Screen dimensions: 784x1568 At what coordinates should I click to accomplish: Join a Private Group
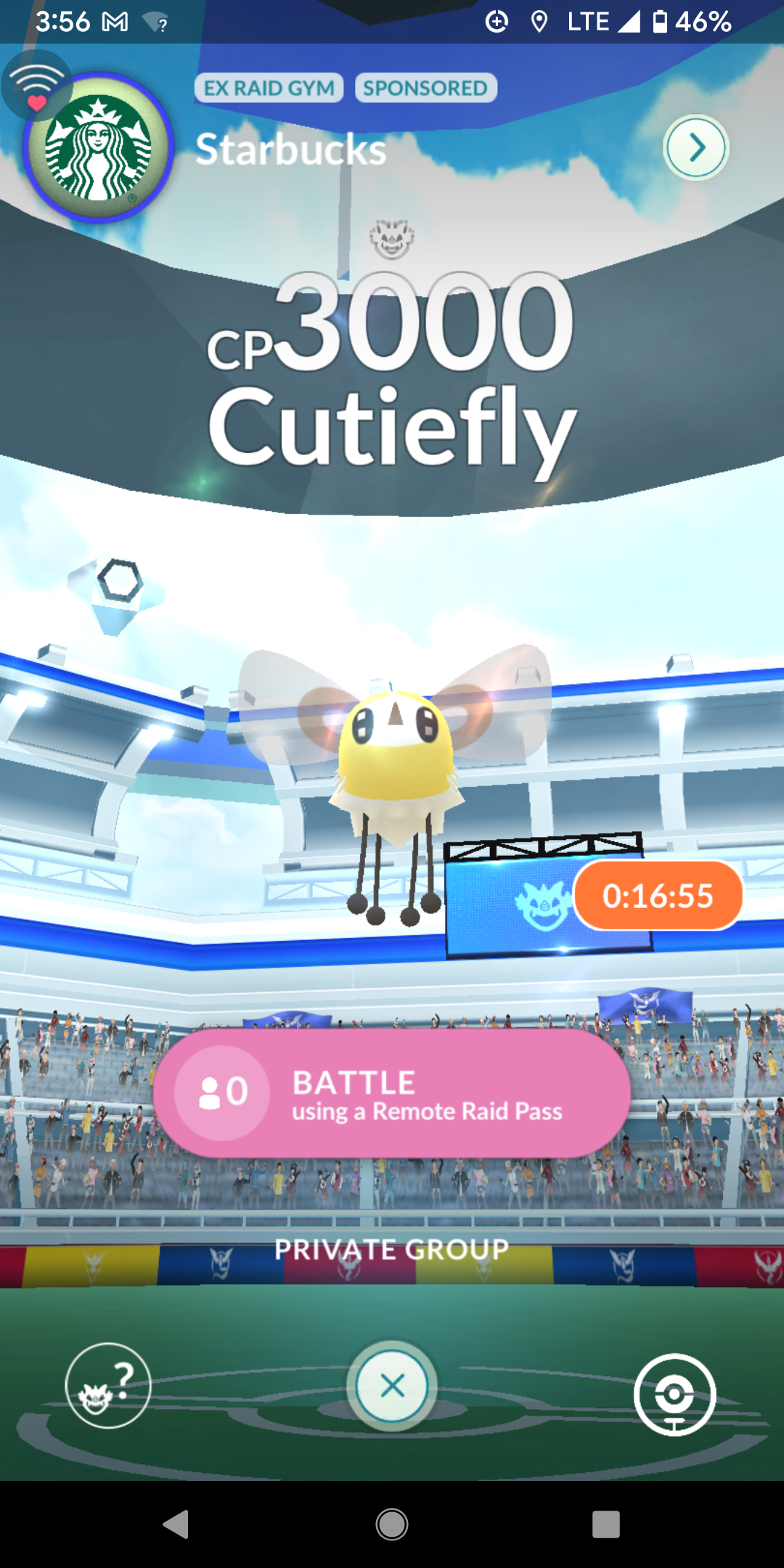point(392,1249)
